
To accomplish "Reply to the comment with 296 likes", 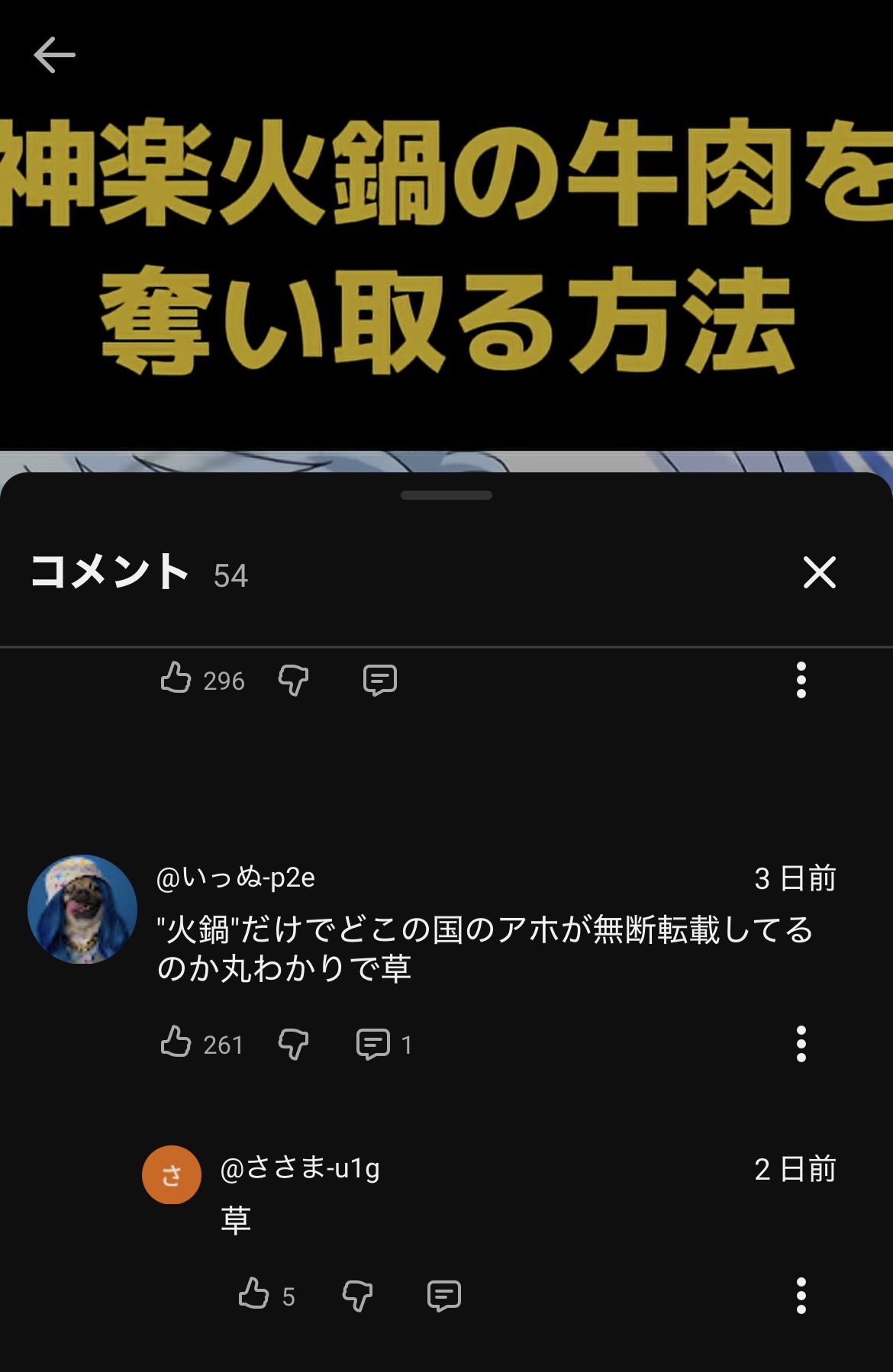I will (379, 679).
